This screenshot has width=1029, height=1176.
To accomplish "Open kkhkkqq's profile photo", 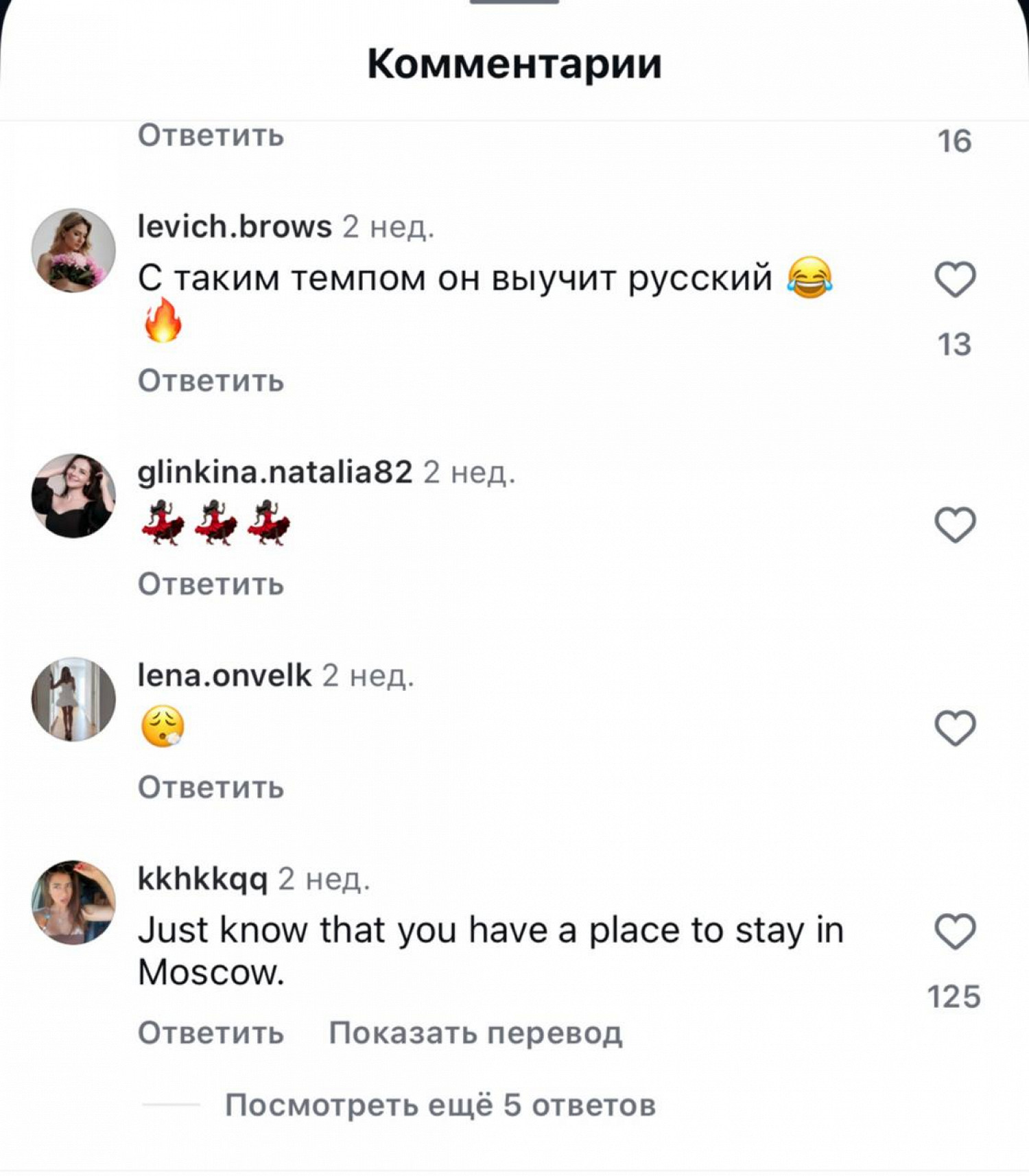I will (73, 902).
